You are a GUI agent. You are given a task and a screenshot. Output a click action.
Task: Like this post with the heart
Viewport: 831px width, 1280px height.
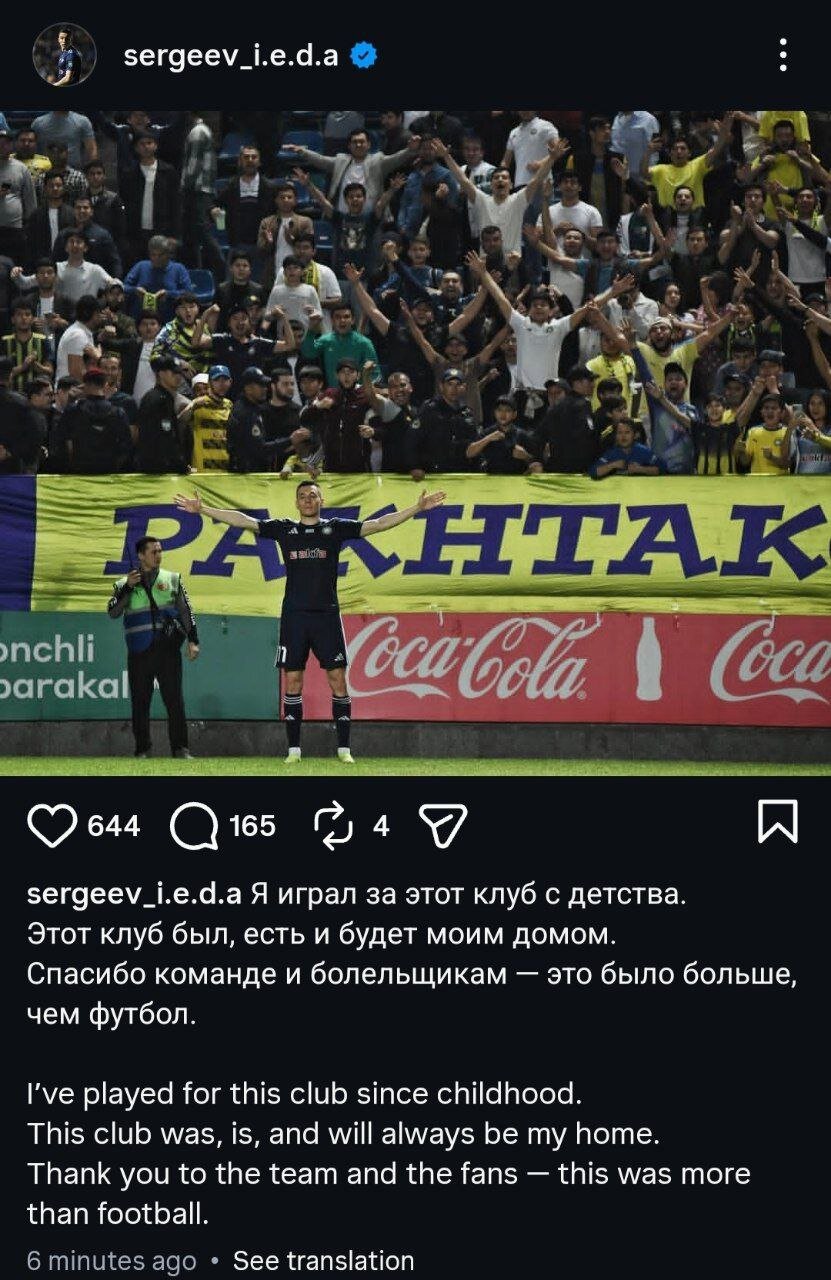[52, 826]
